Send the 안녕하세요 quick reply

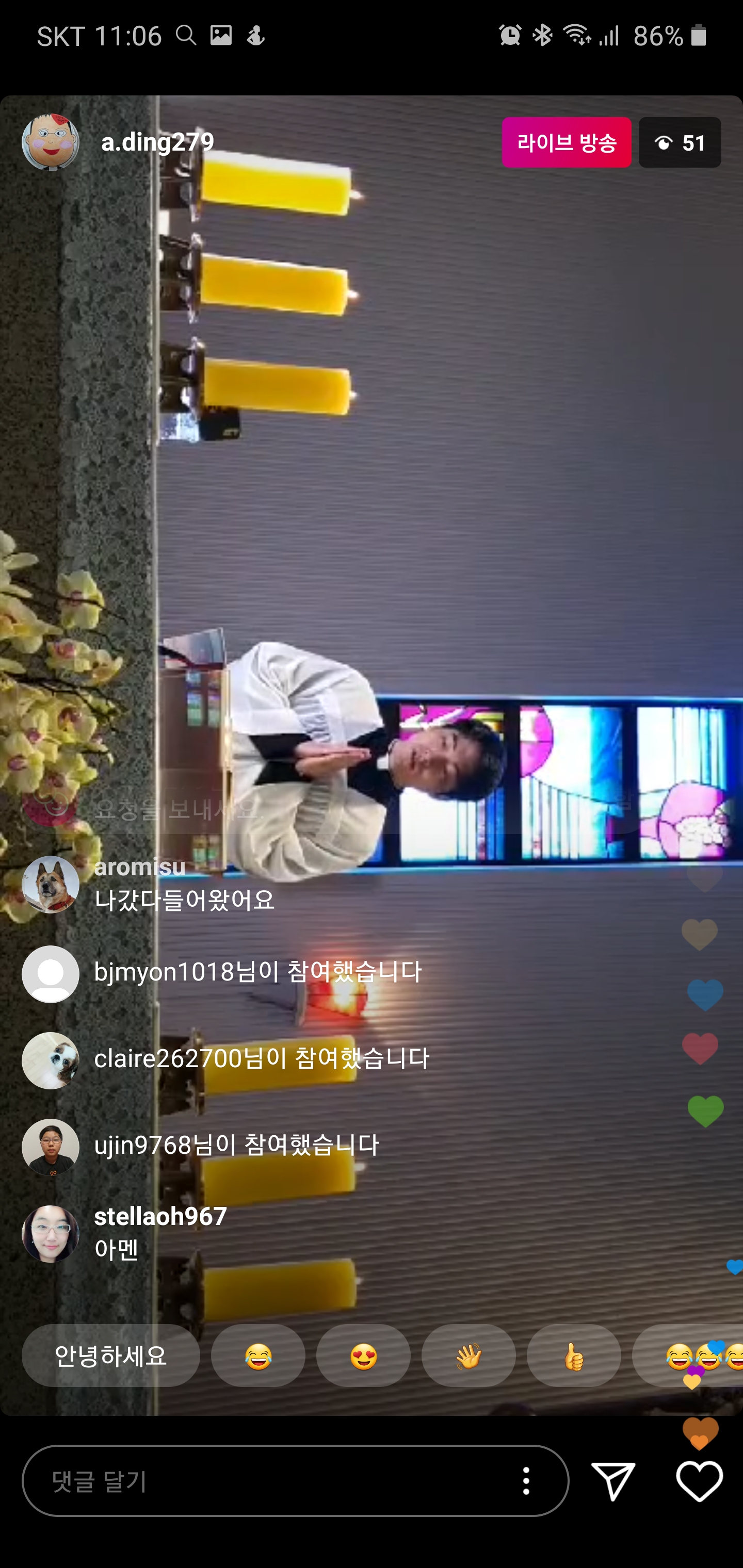coord(111,1355)
